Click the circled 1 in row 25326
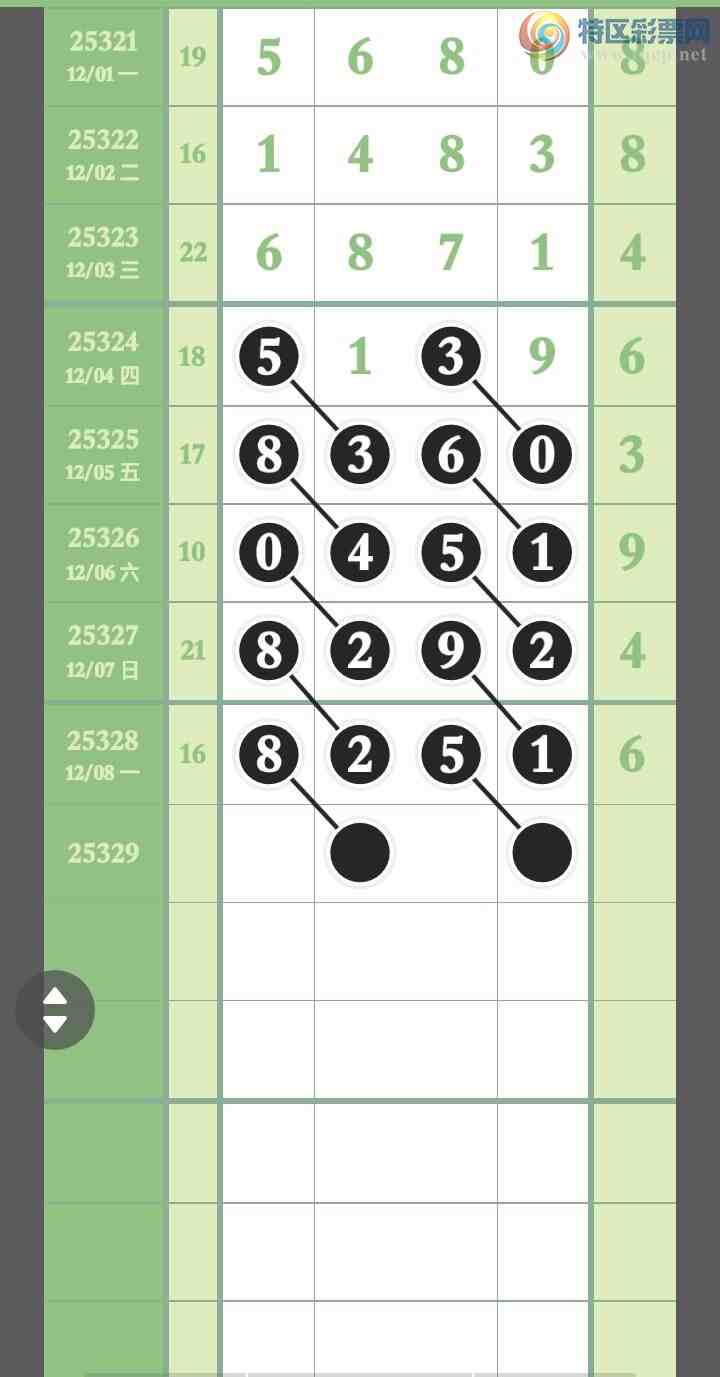The height and width of the screenshot is (1377, 720). 540,551
